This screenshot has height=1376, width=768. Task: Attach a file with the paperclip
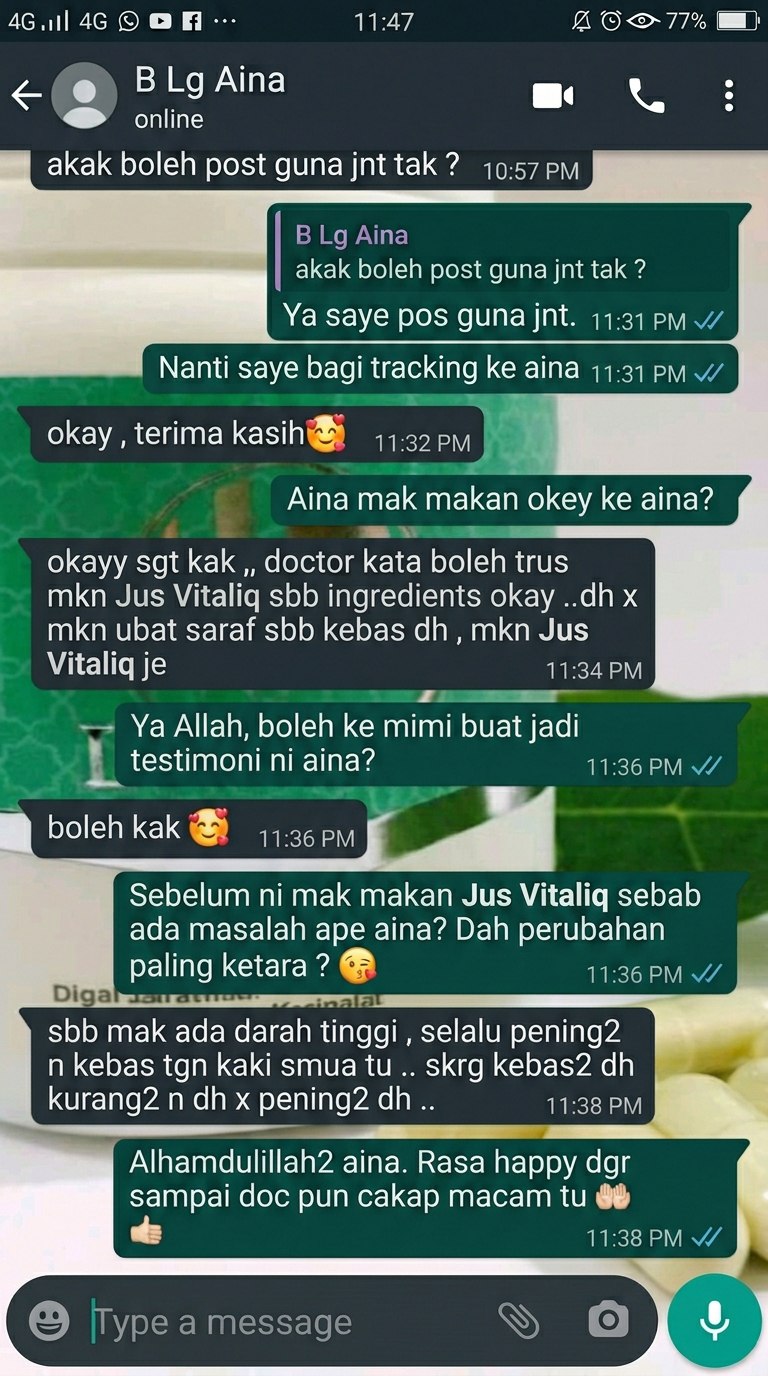pyautogui.click(x=519, y=1321)
